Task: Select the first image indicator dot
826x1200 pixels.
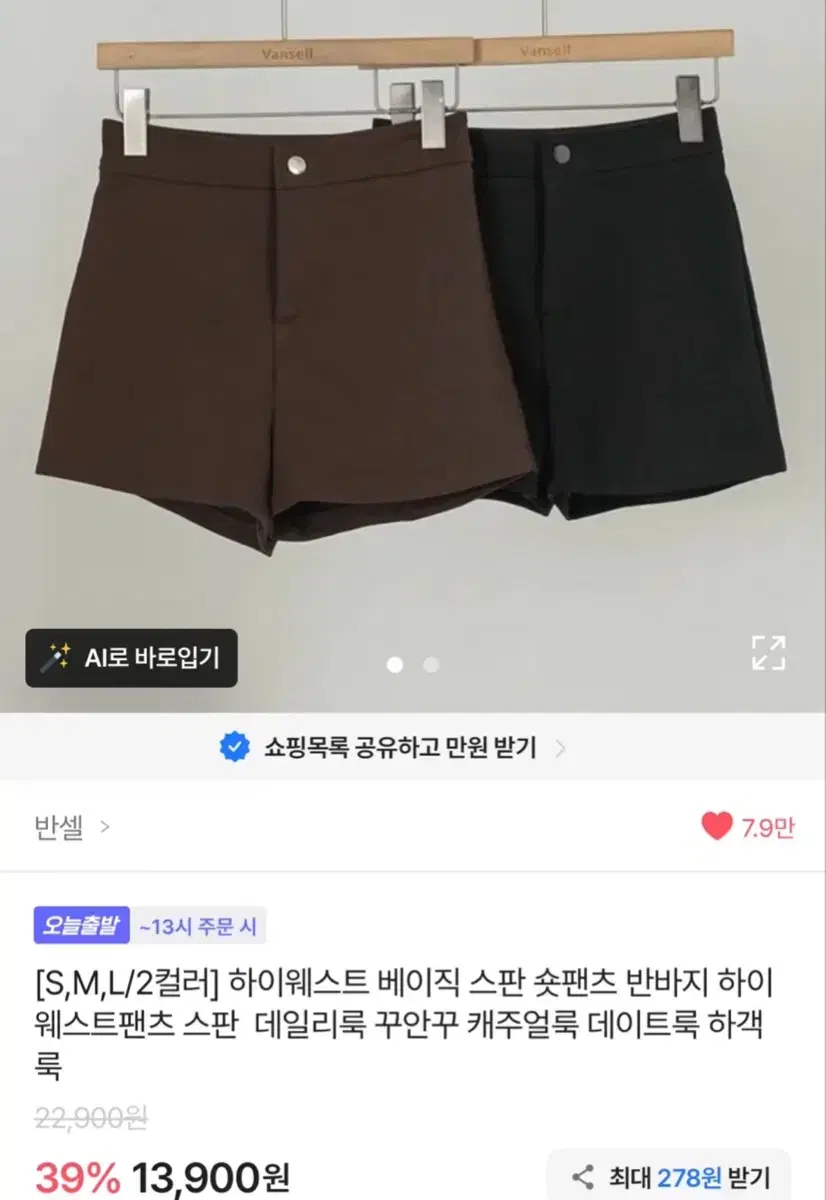Action: coord(396,663)
